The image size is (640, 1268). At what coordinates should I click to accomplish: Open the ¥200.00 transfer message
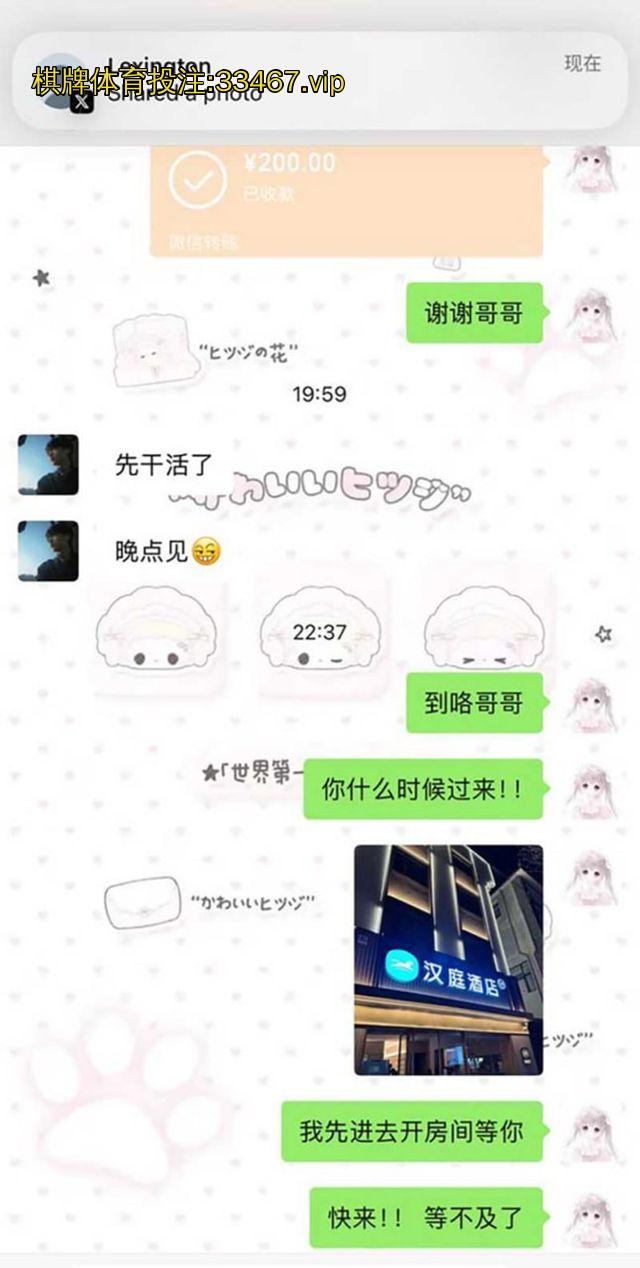point(346,200)
